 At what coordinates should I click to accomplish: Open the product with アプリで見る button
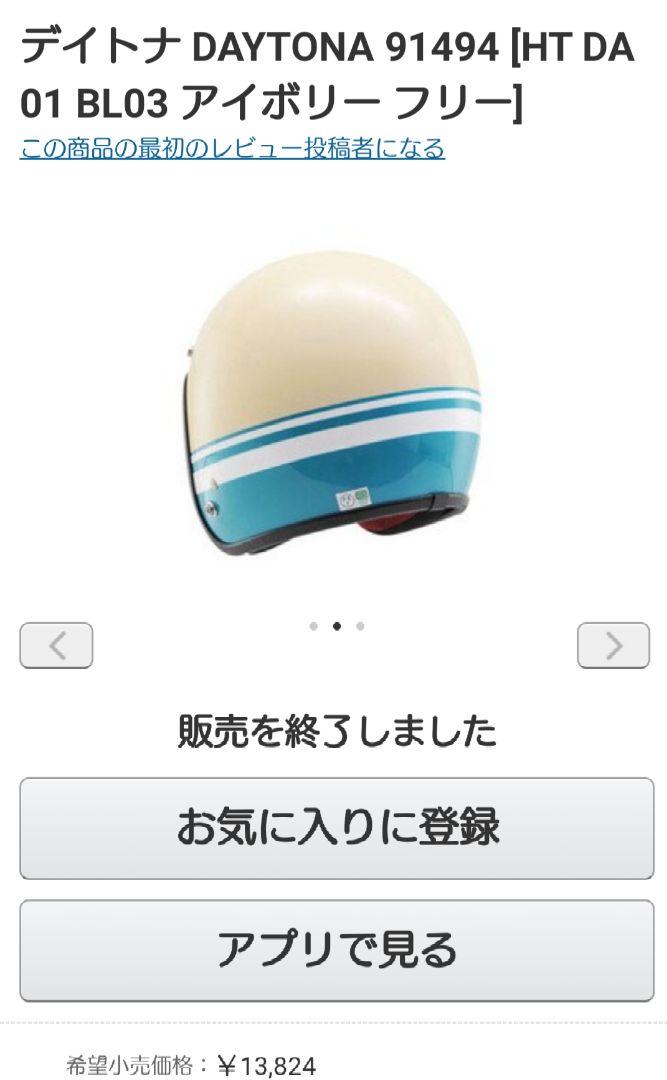tap(336, 951)
